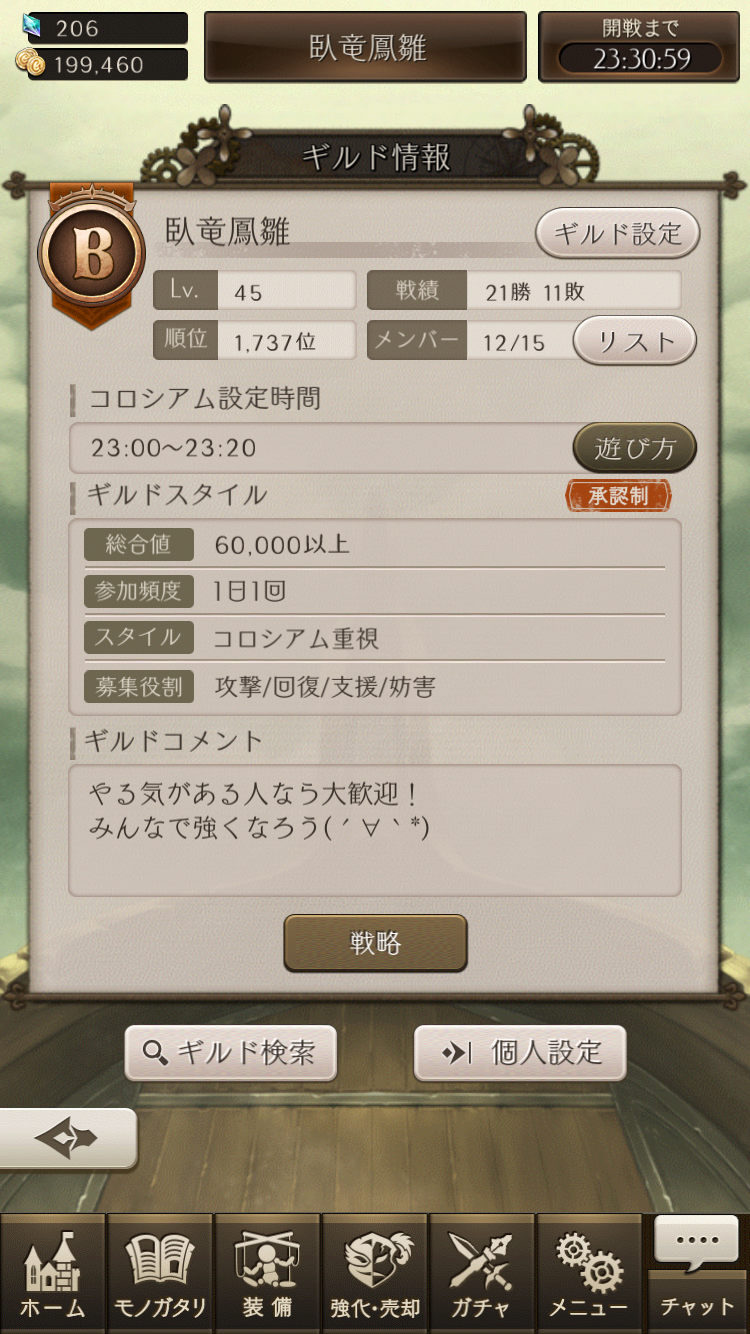Open the 強化・売却 enhance and sell tab
This screenshot has width=750, height=1334.
tap(375, 1274)
